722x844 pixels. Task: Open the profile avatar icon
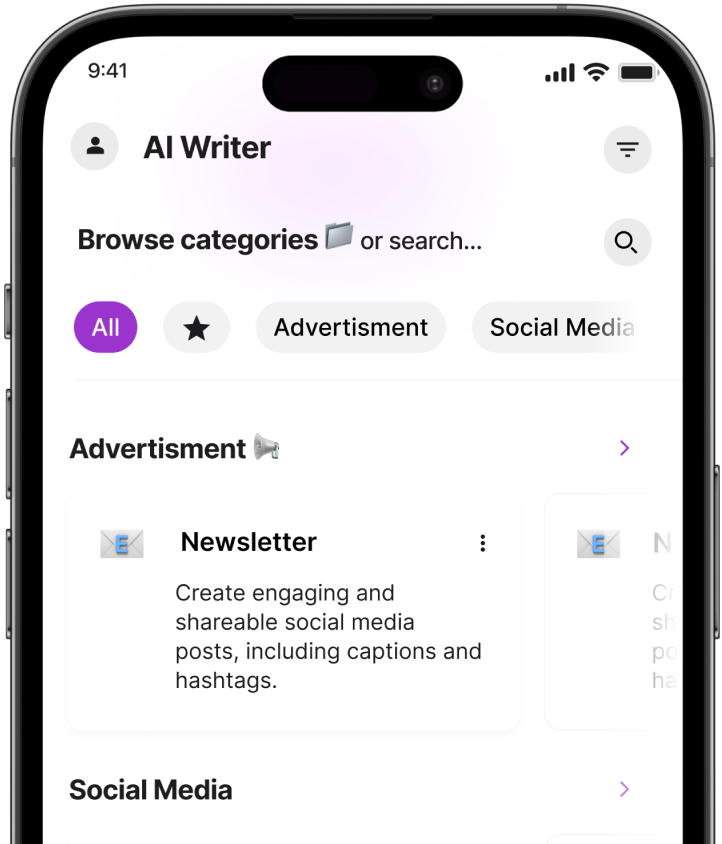pyautogui.click(x=95, y=147)
